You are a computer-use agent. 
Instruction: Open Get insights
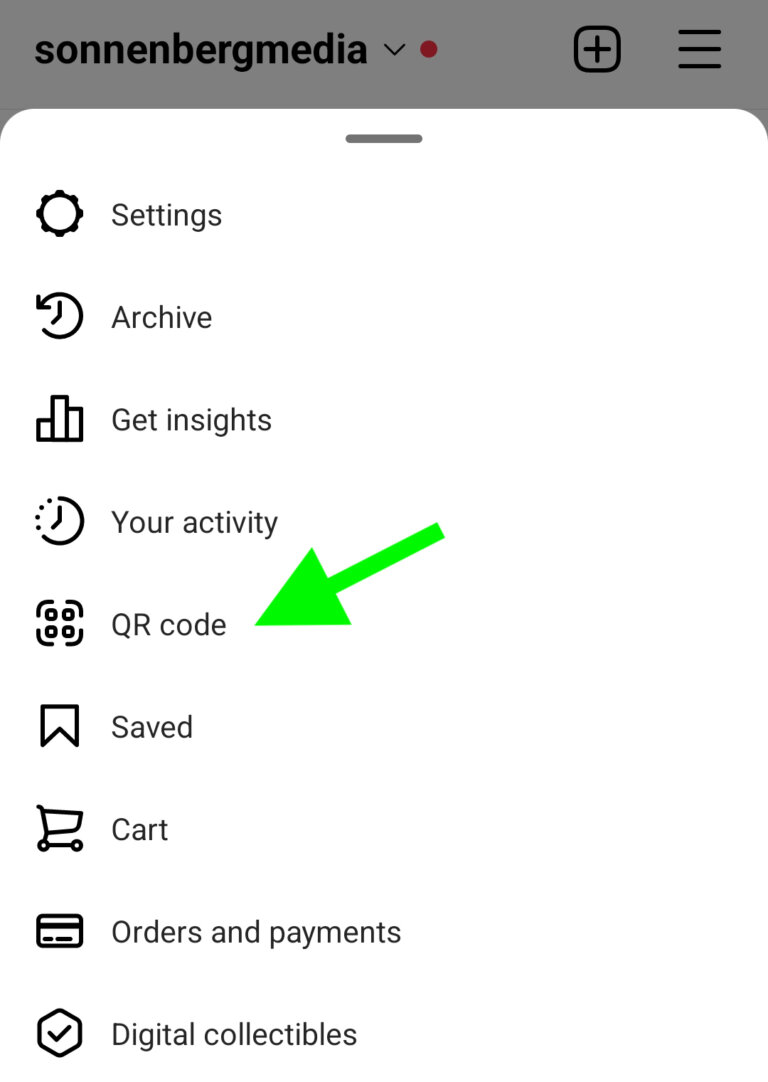tap(191, 420)
